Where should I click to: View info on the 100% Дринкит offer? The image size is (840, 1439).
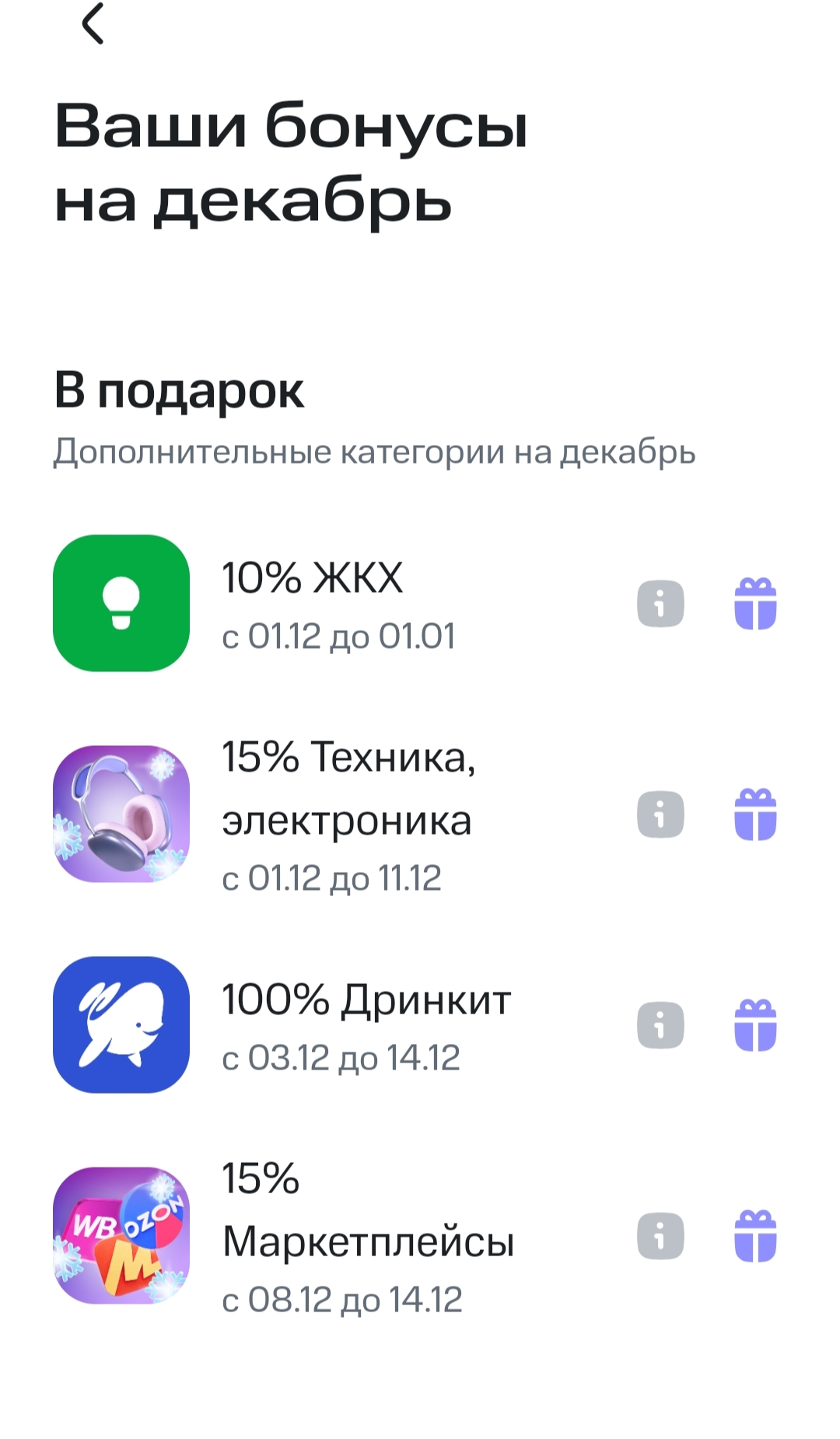(x=660, y=1025)
